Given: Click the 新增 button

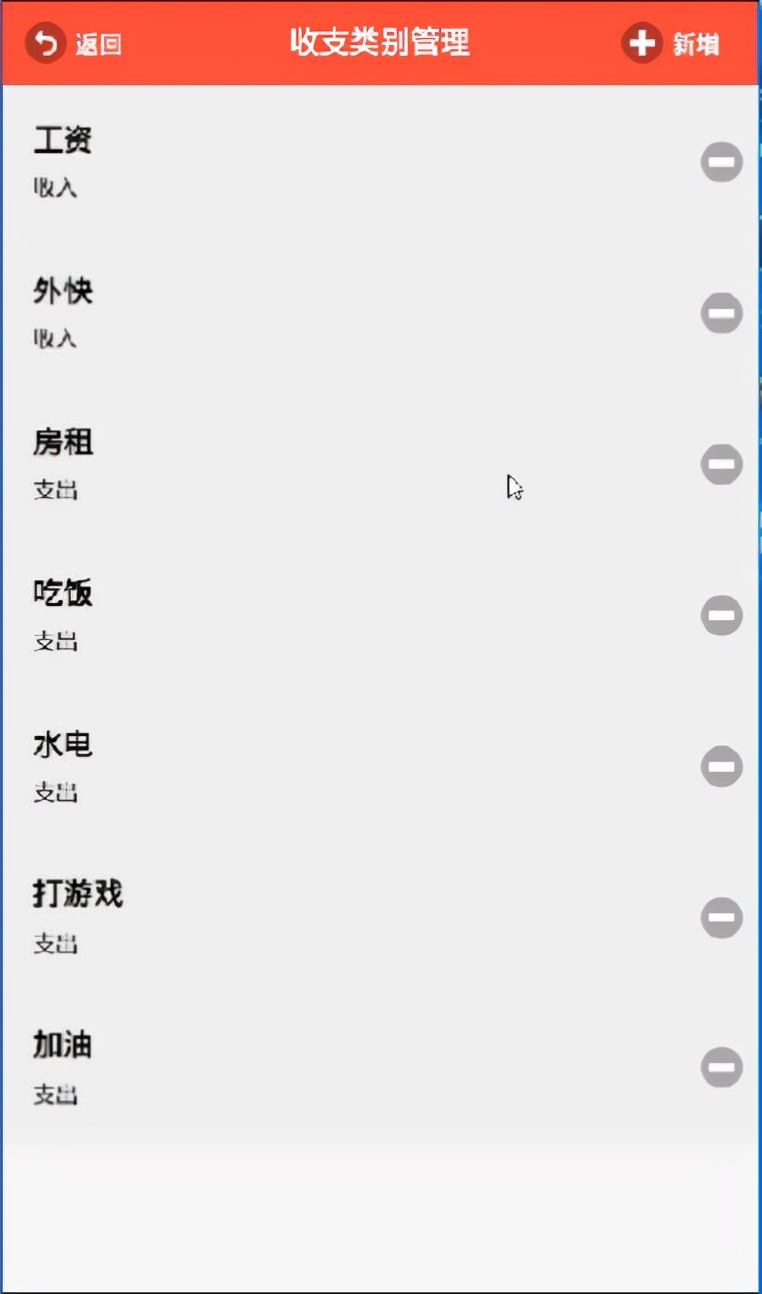Looking at the screenshot, I should coord(695,42).
